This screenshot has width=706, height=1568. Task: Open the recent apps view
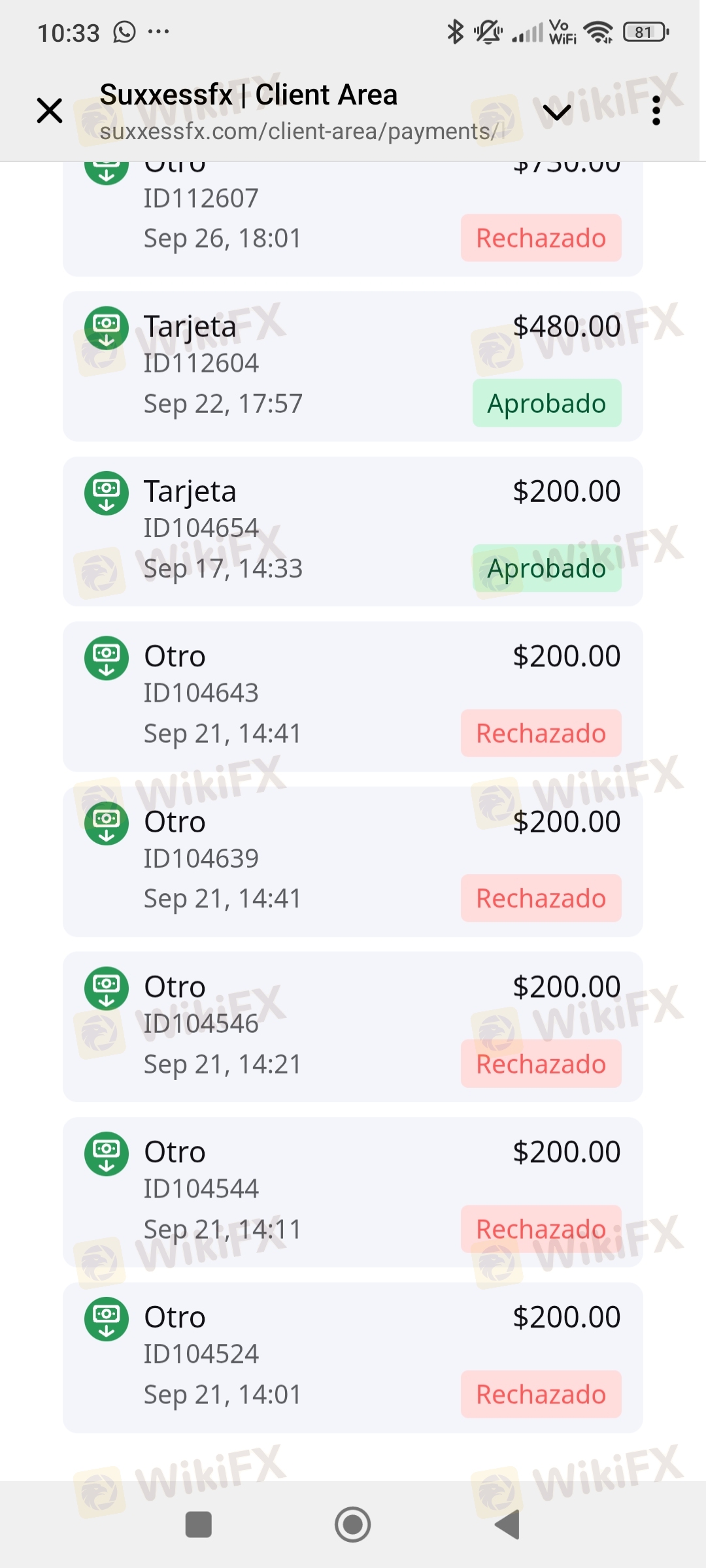199,1525
